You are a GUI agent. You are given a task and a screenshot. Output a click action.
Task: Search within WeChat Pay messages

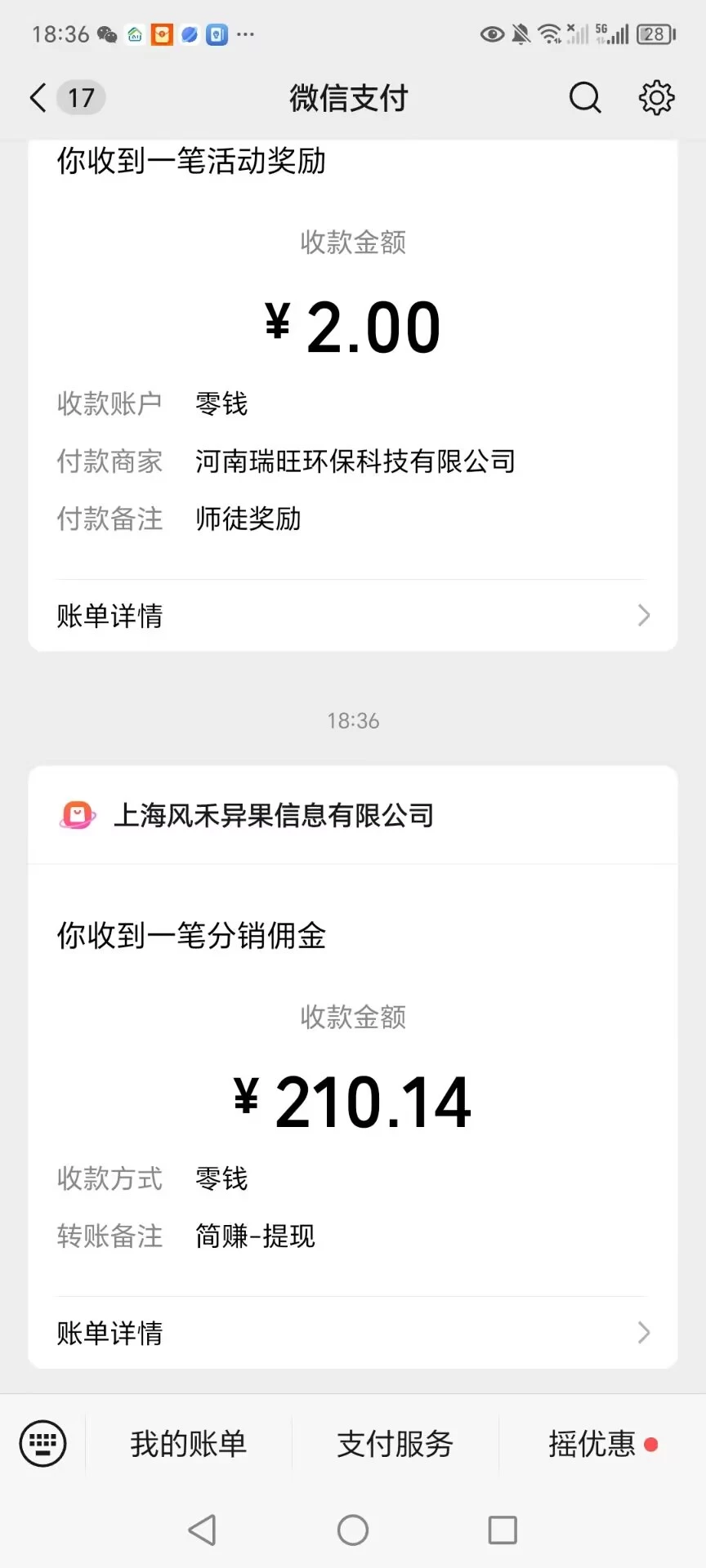584,98
